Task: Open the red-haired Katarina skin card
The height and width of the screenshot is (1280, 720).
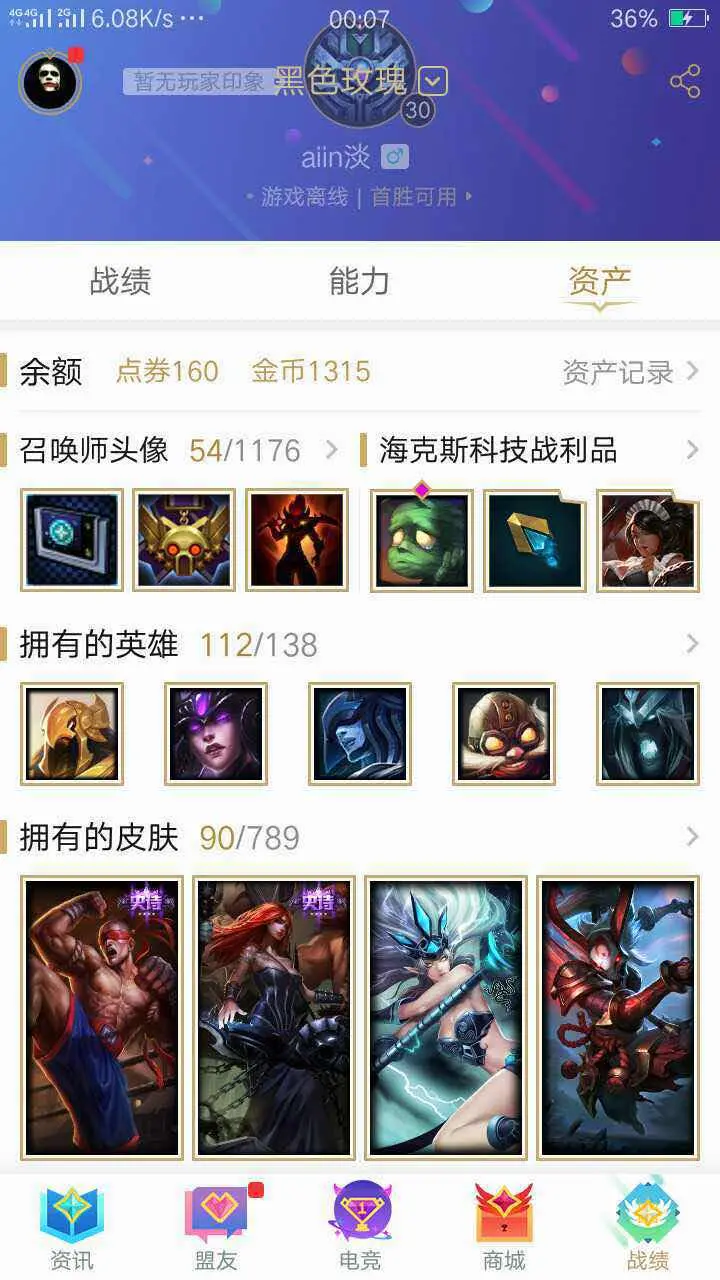Action: click(274, 1017)
